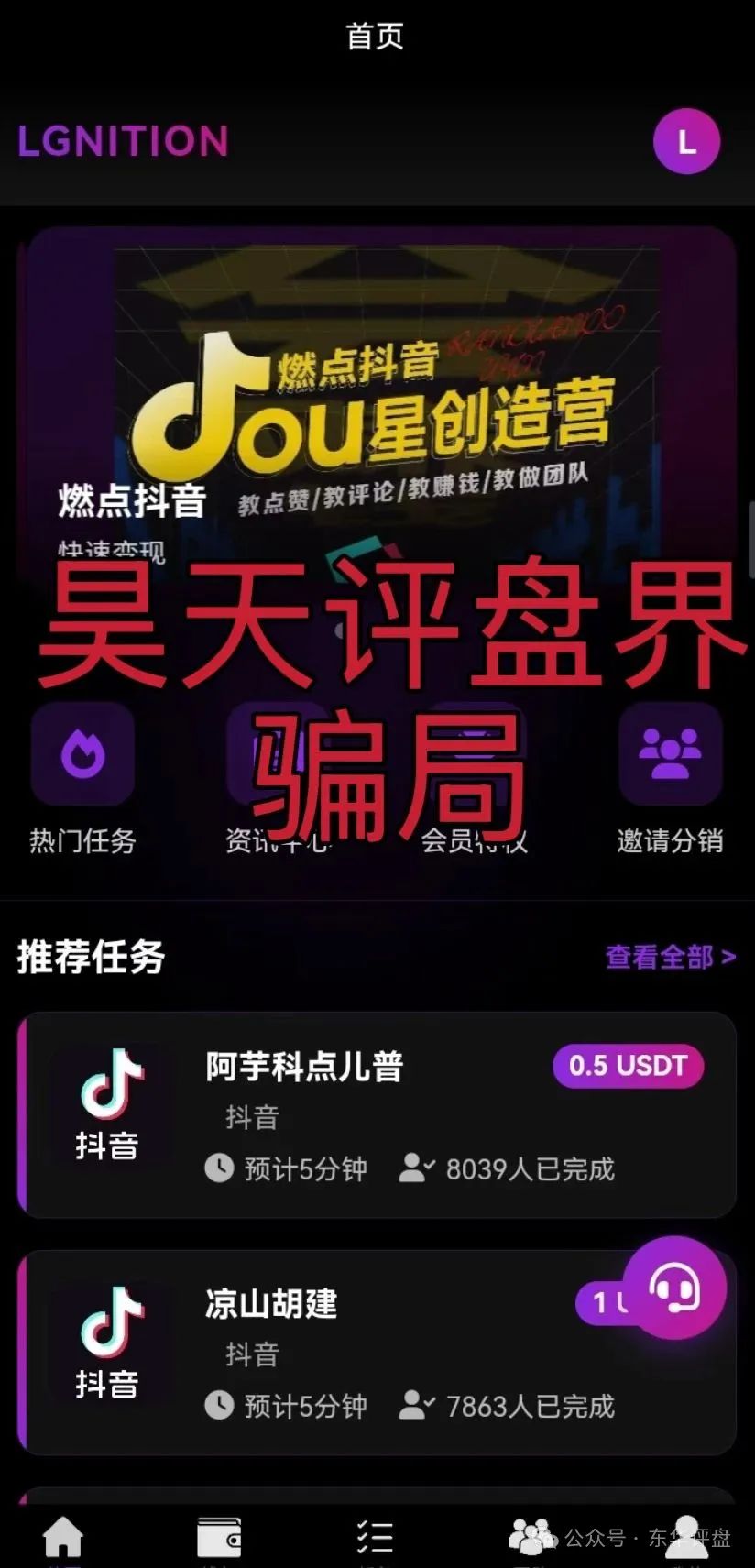
Task: Switch to the profile person tab
Action: click(x=687, y=1537)
